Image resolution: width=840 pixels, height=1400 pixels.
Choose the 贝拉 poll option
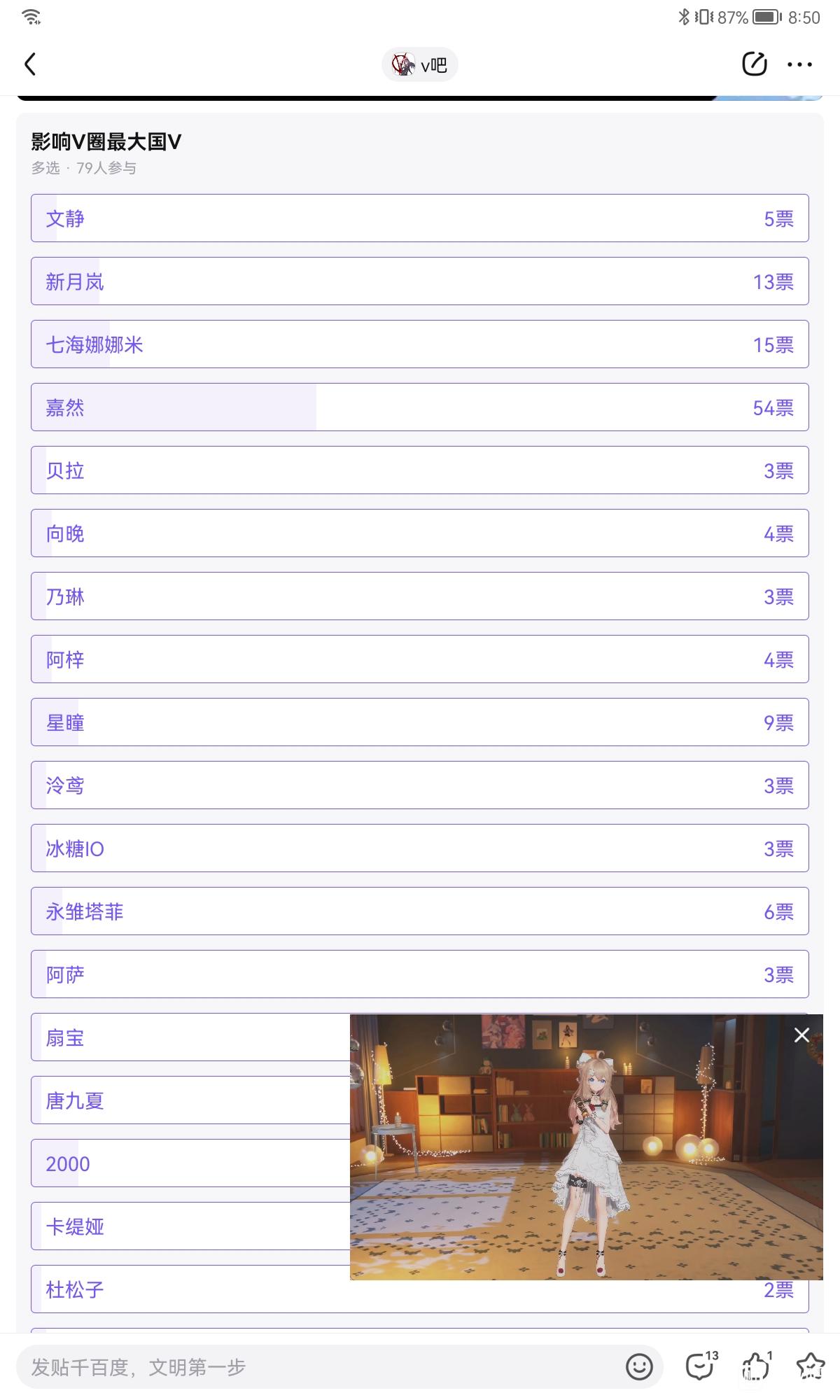click(420, 470)
